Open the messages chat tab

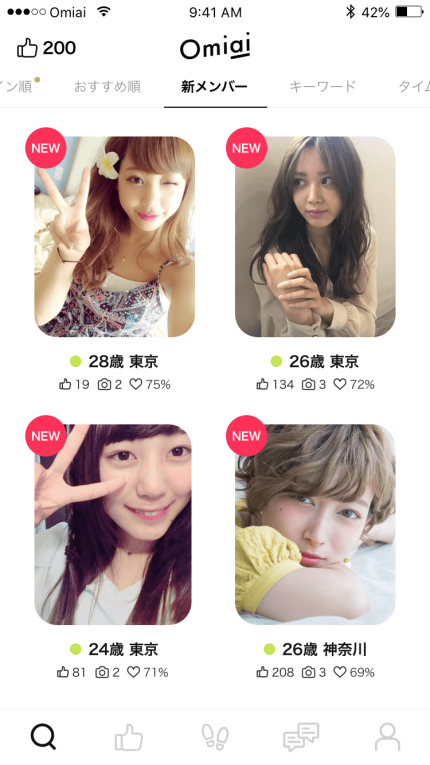coord(301,737)
